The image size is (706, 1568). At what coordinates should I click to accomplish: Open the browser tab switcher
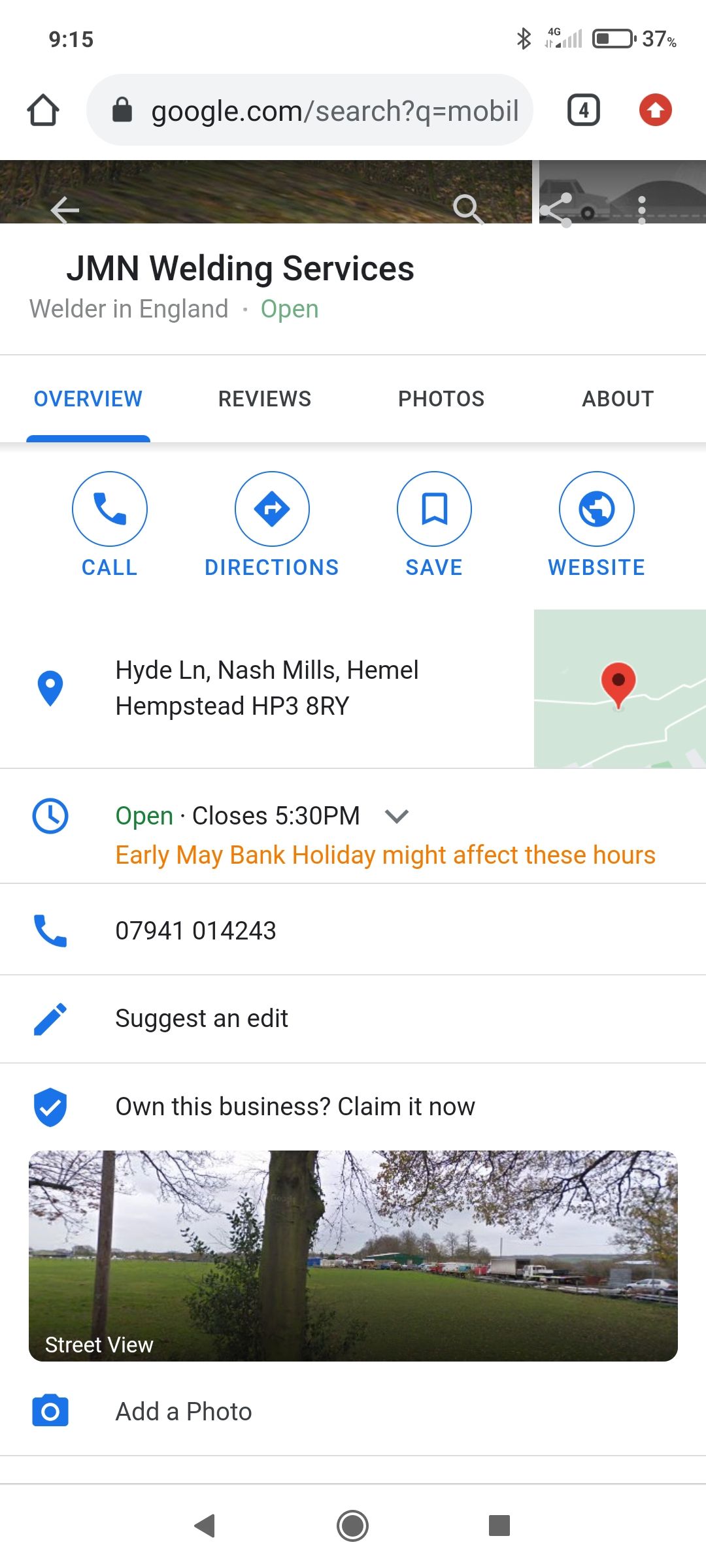pos(584,110)
